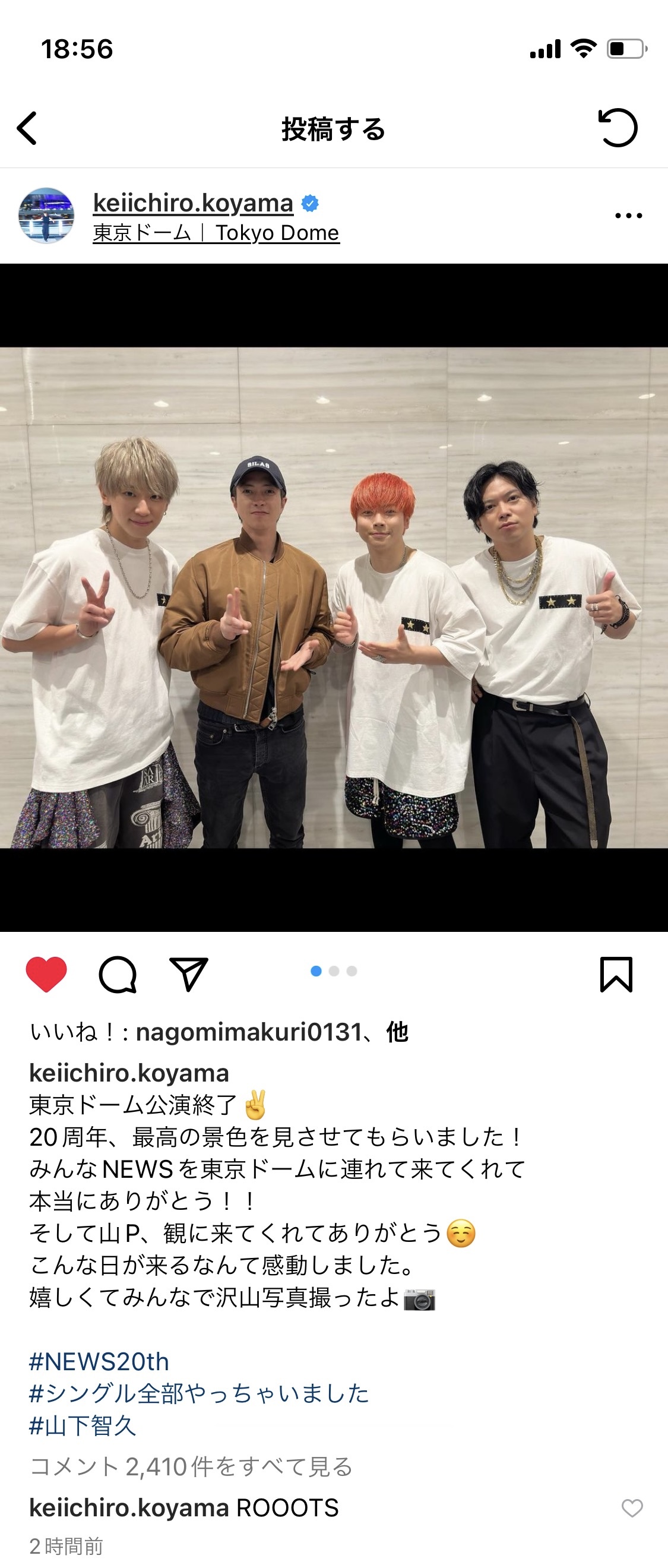The width and height of the screenshot is (668, 1568).
Task: Open the likes list next to nagomimakuri0131
Action: point(397,1032)
